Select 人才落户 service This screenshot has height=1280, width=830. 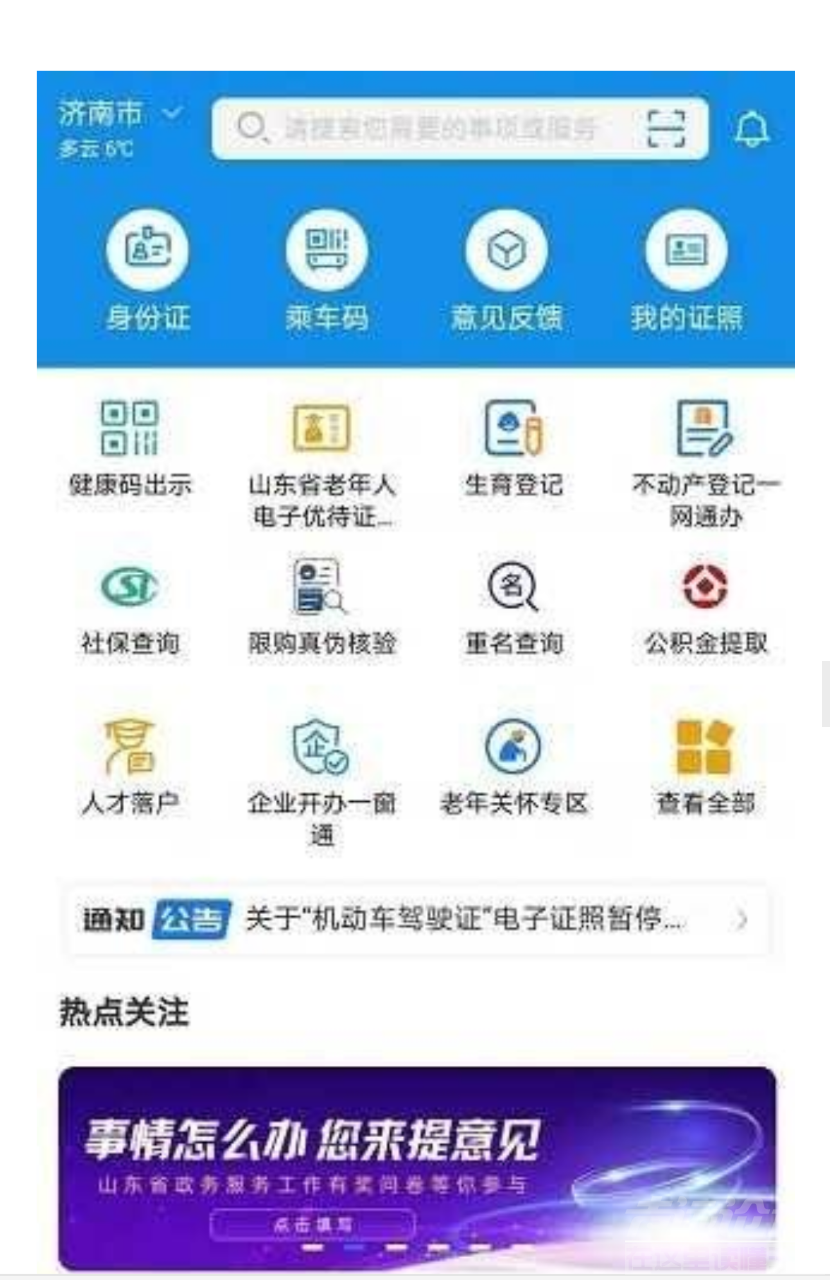[130, 766]
